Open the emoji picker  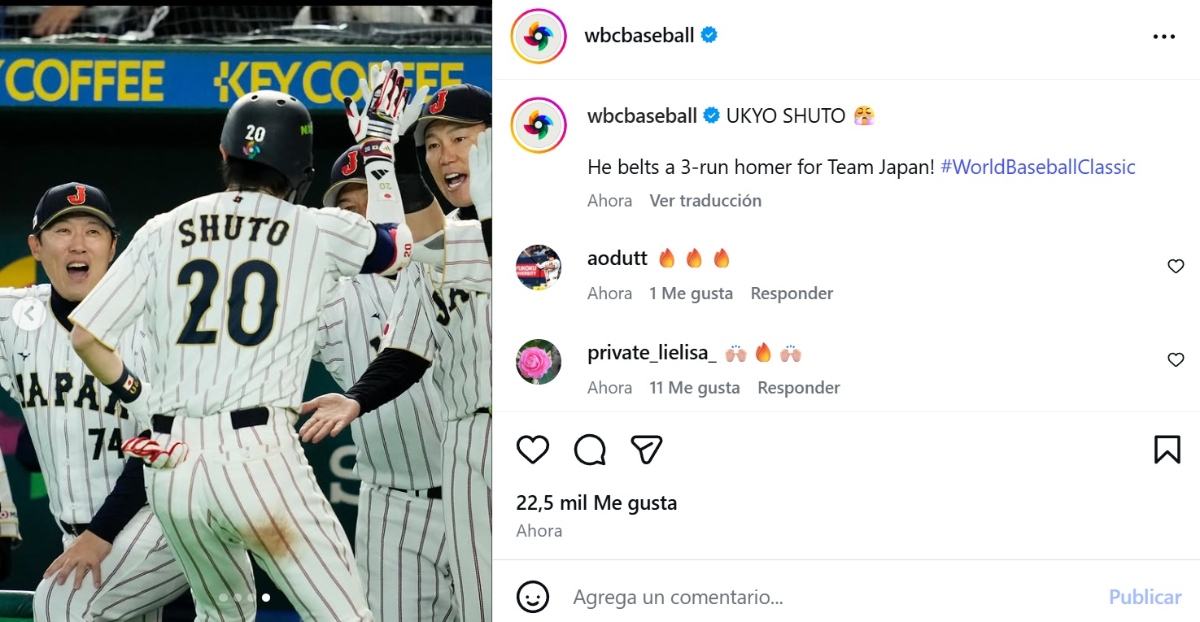point(533,597)
